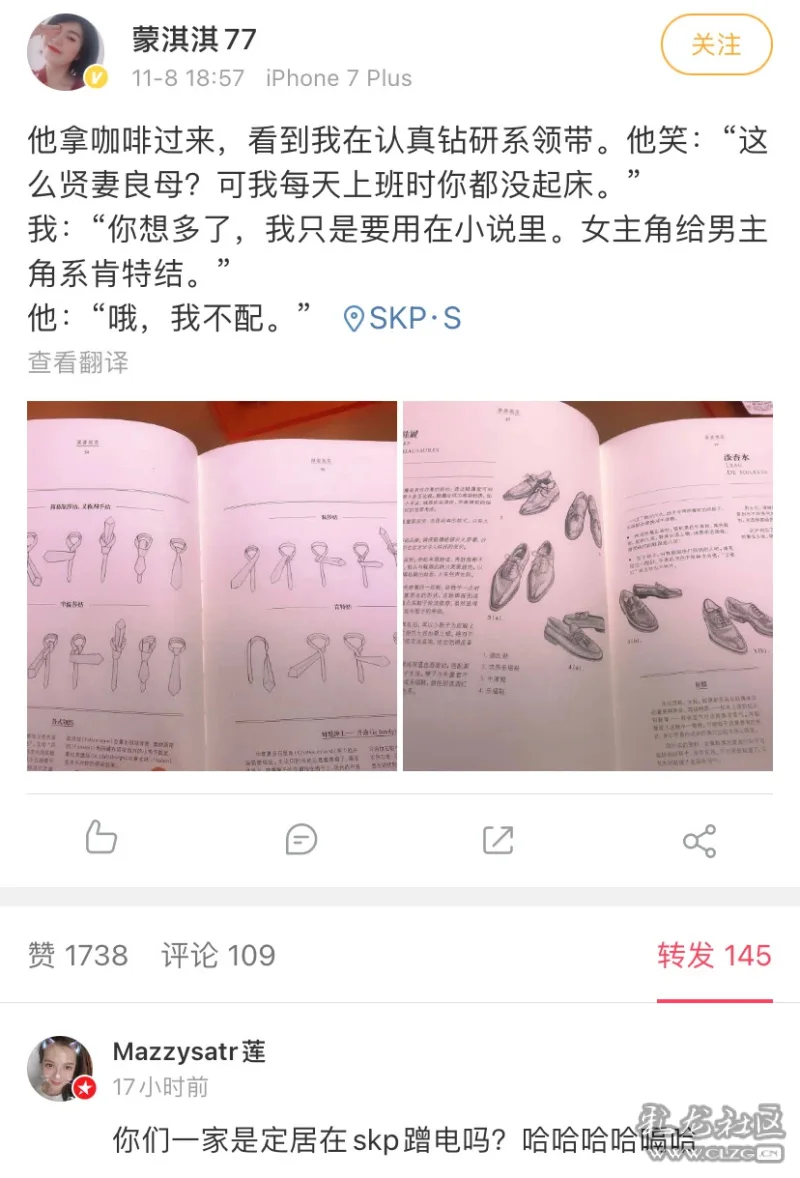Viewport: 800px width, 1178px height.
Task: Tap 查看翻译 to translate the post
Action: [78, 362]
